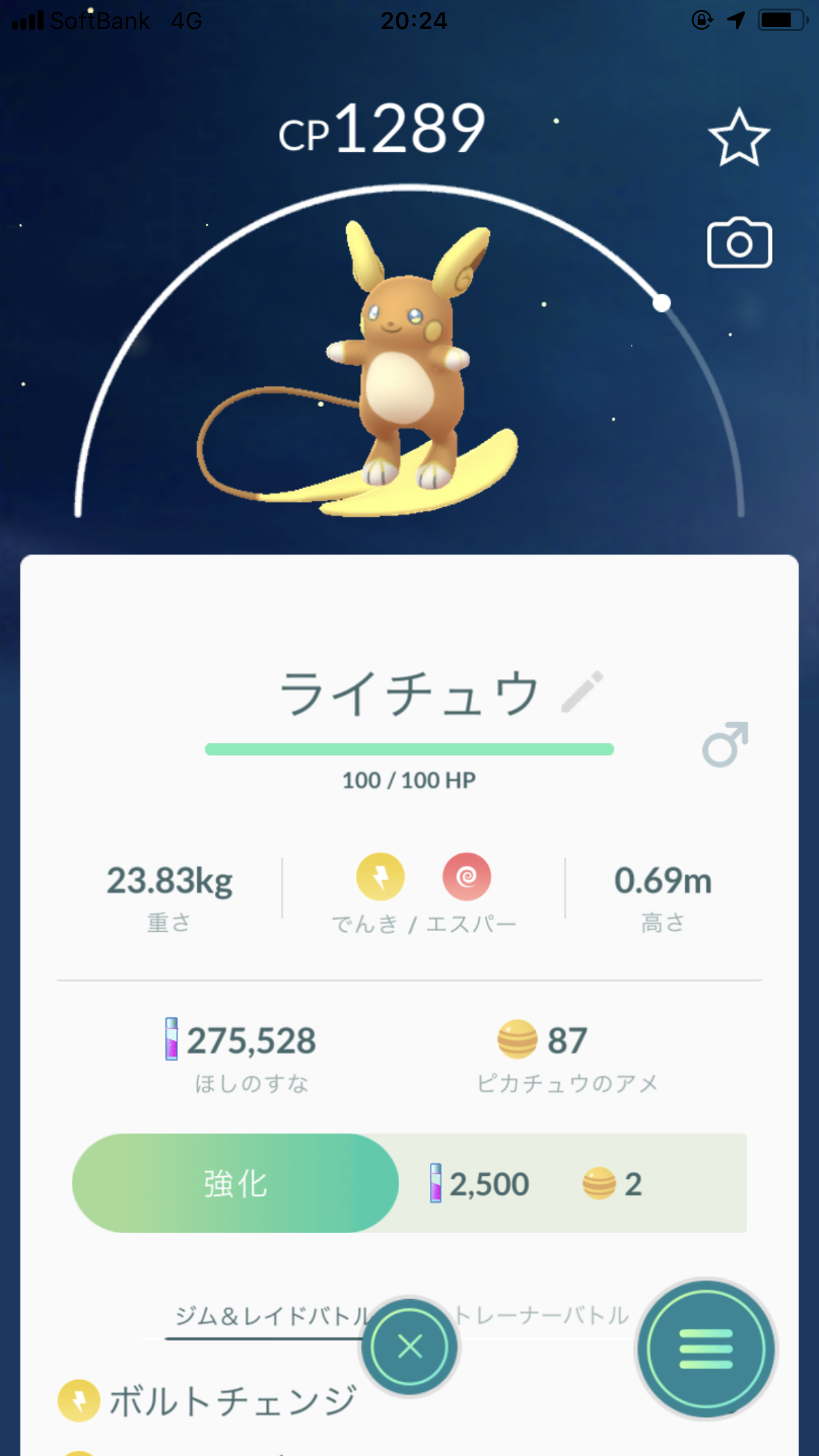Open the round menu button with three lines
The width and height of the screenshot is (819, 1456).
706,1349
